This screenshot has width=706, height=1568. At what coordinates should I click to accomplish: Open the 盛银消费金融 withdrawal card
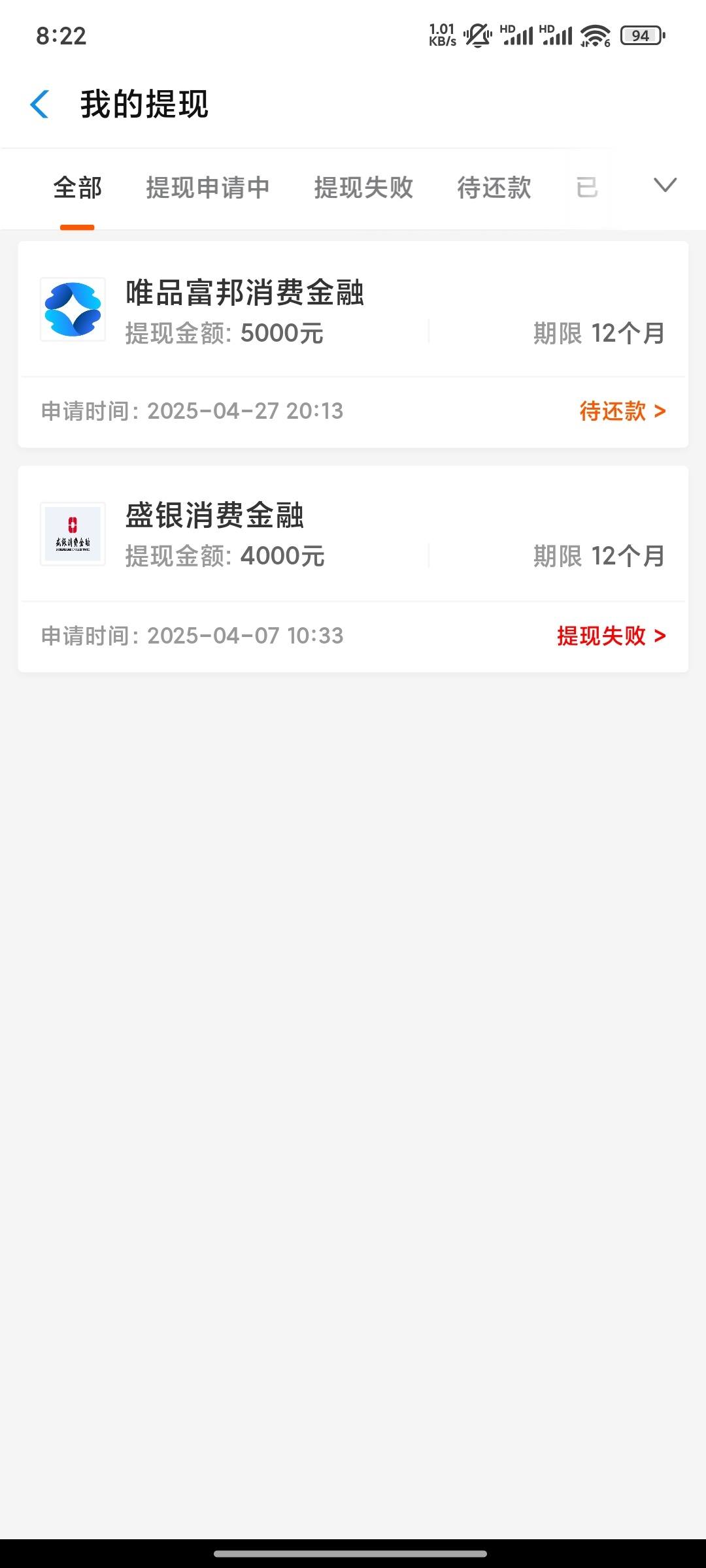353,569
